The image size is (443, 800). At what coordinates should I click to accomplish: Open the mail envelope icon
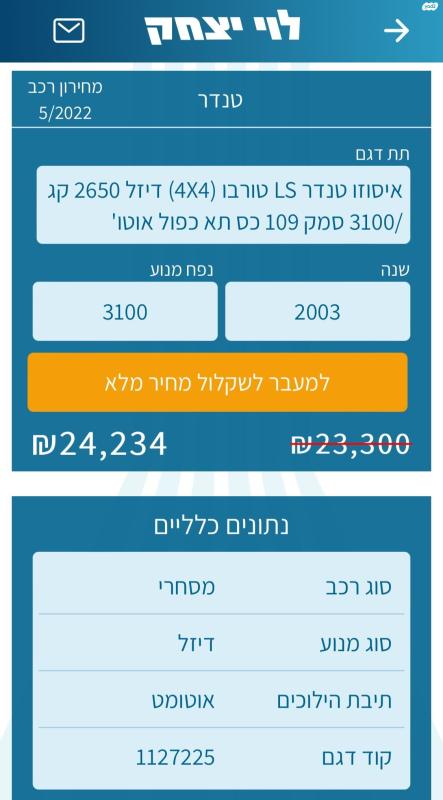[x=69, y=31]
